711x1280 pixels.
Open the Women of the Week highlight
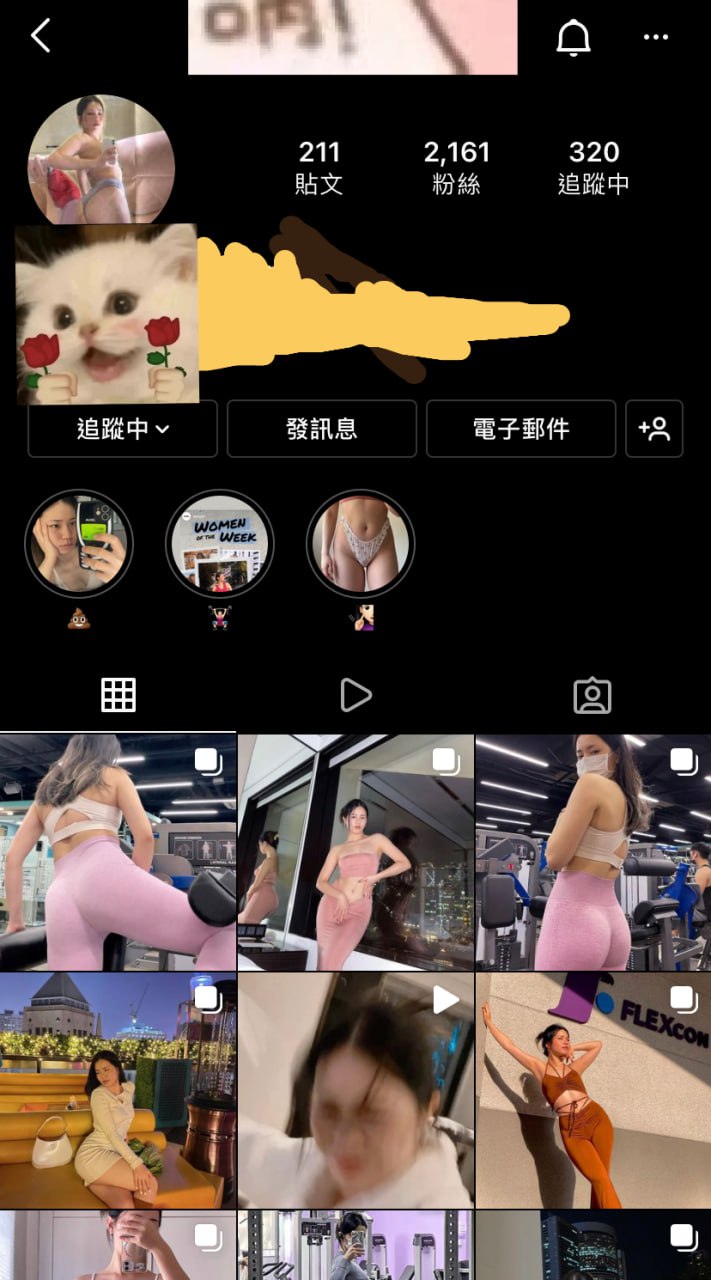219,543
